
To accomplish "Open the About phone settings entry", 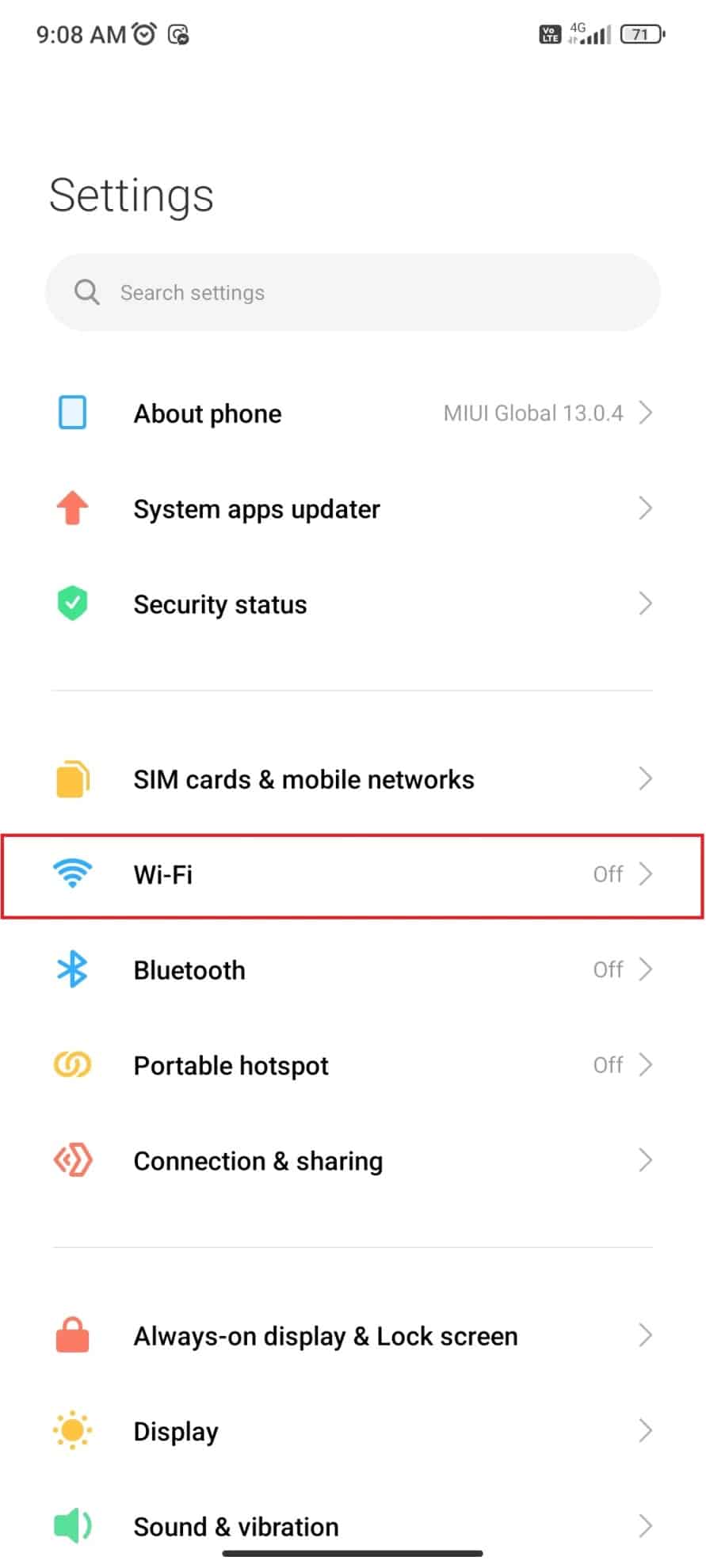I will click(x=208, y=413).
